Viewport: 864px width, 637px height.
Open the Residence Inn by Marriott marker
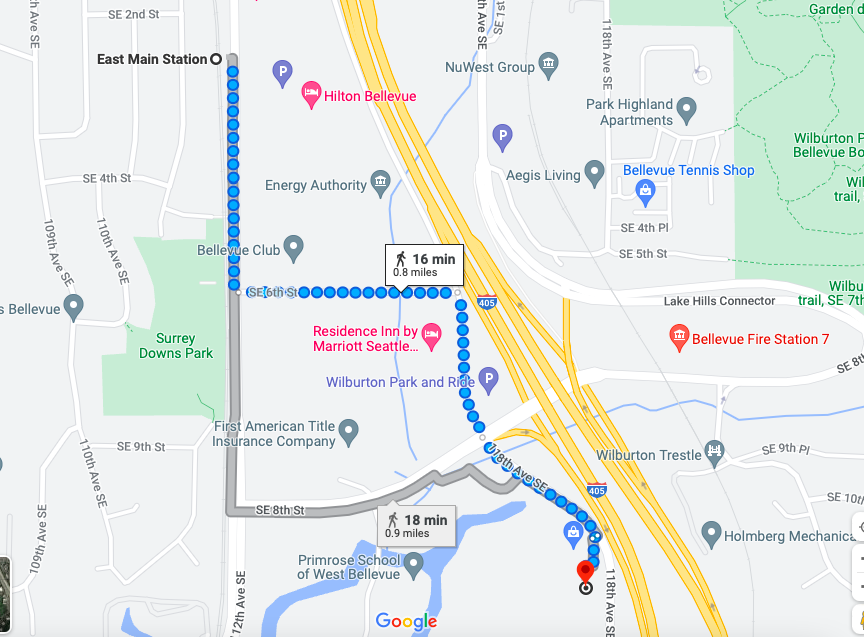click(432, 336)
